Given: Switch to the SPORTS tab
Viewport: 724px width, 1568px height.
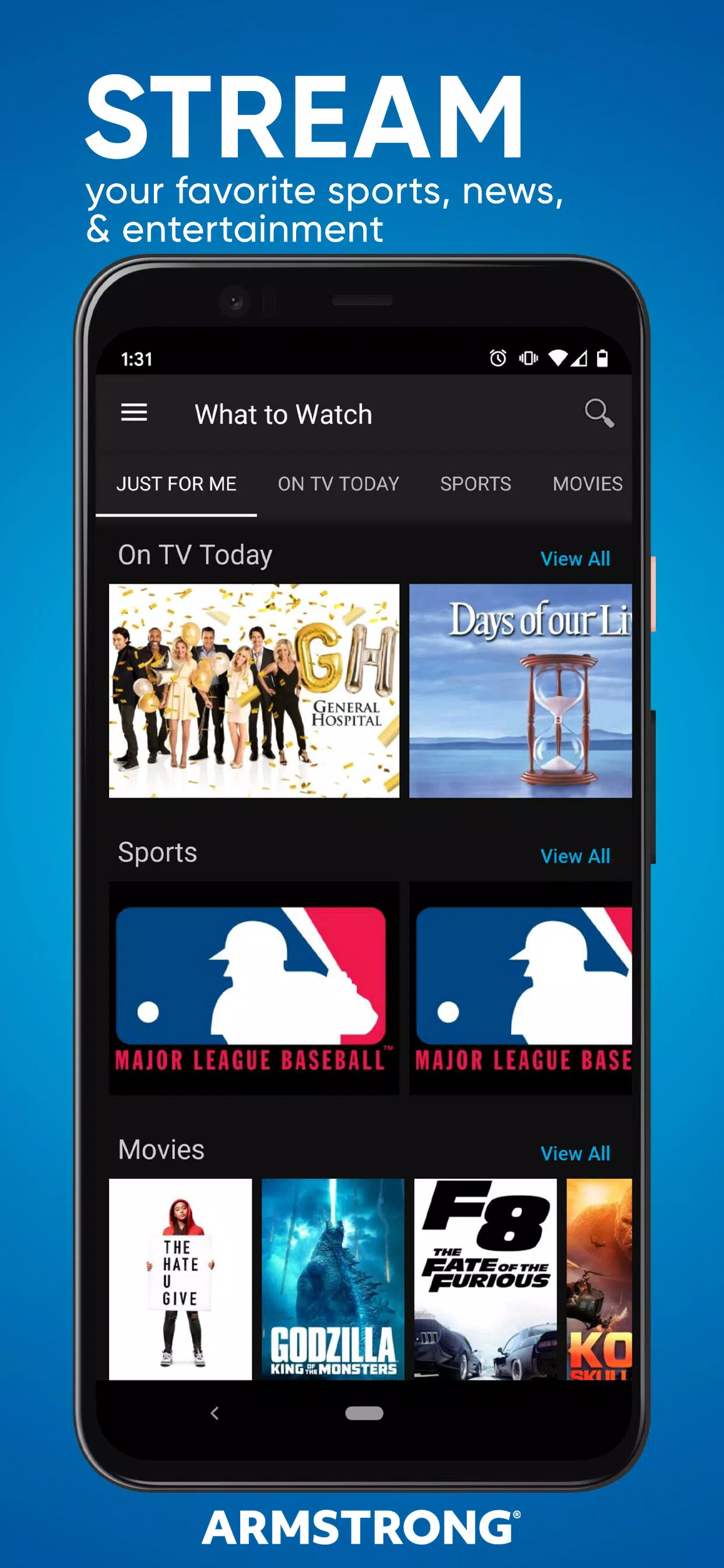Looking at the screenshot, I should click(475, 484).
